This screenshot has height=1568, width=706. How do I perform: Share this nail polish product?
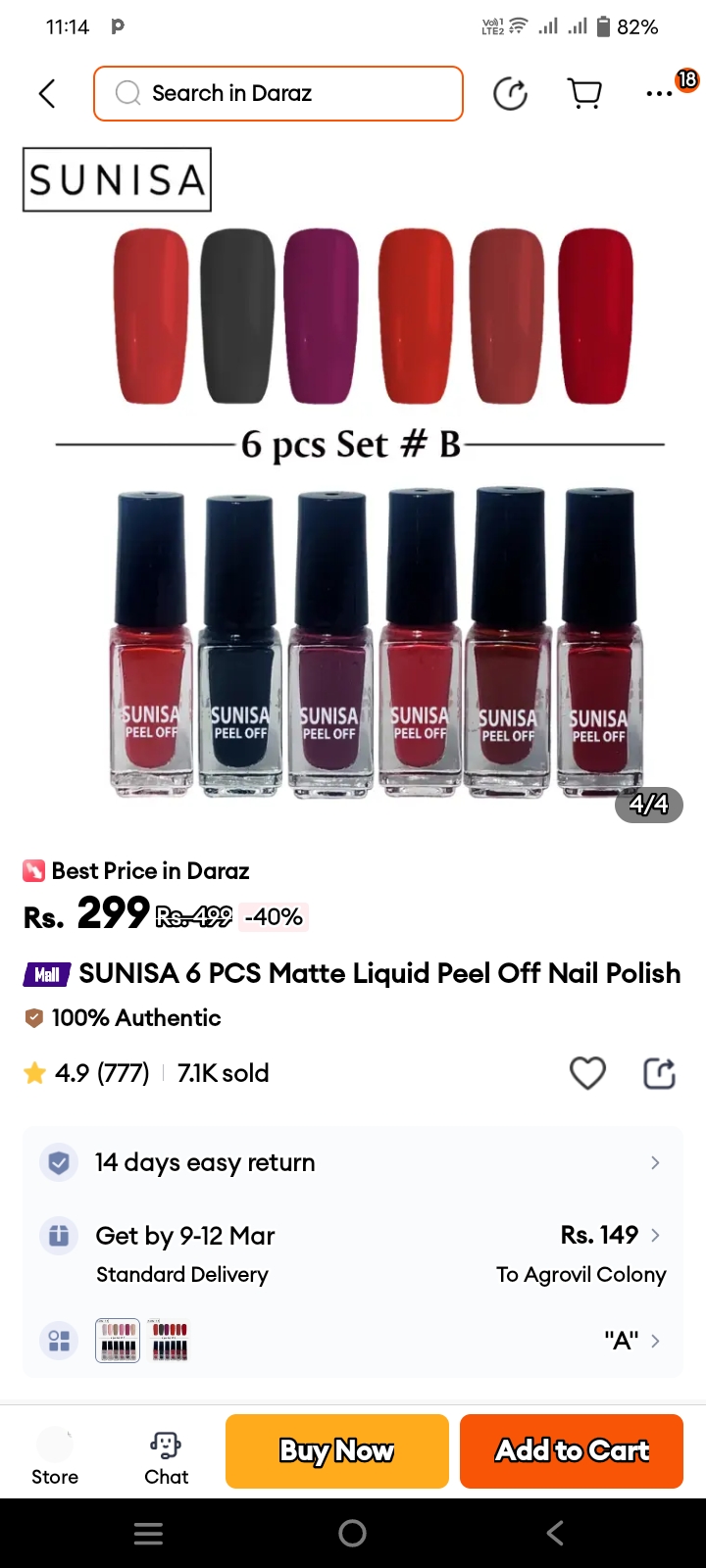click(659, 1073)
